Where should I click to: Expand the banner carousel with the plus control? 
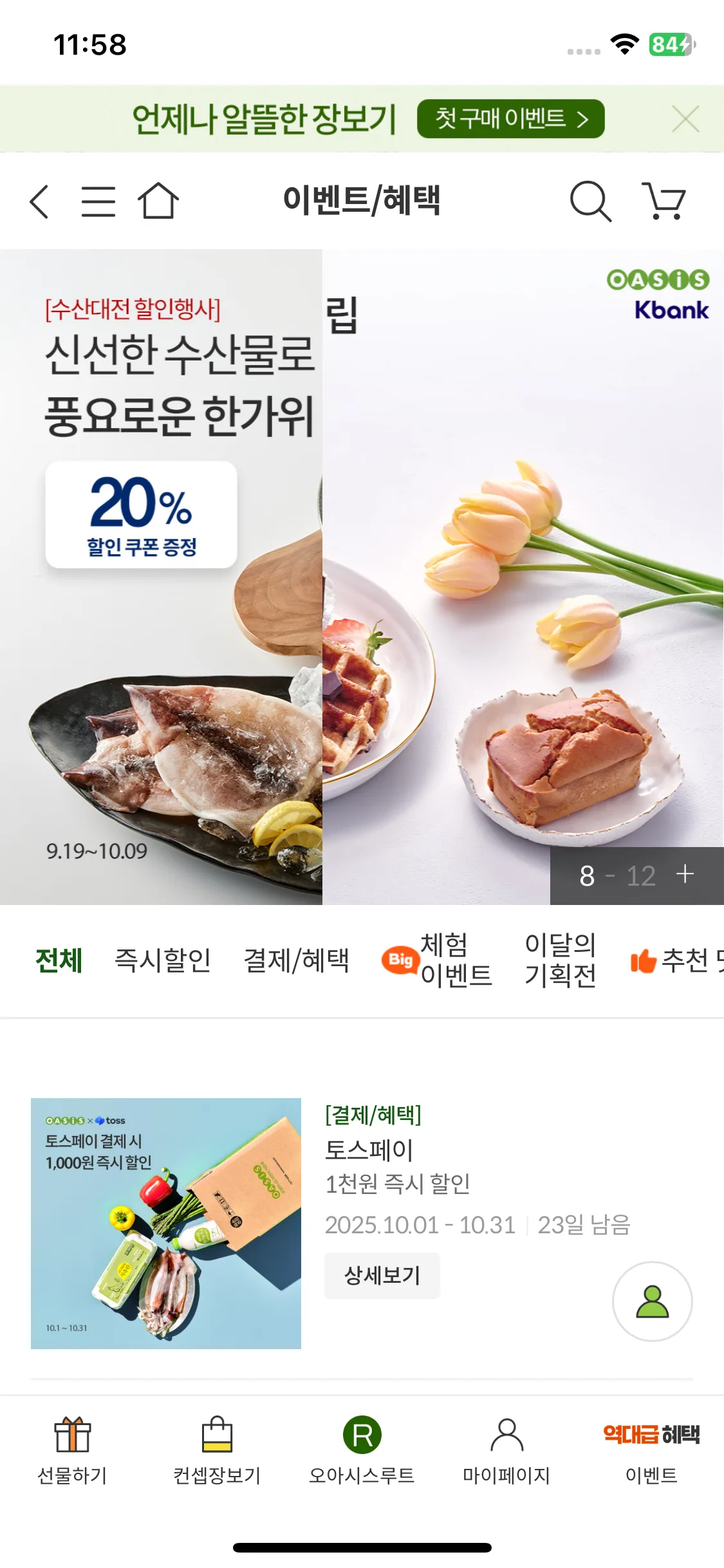pyautogui.click(x=684, y=875)
